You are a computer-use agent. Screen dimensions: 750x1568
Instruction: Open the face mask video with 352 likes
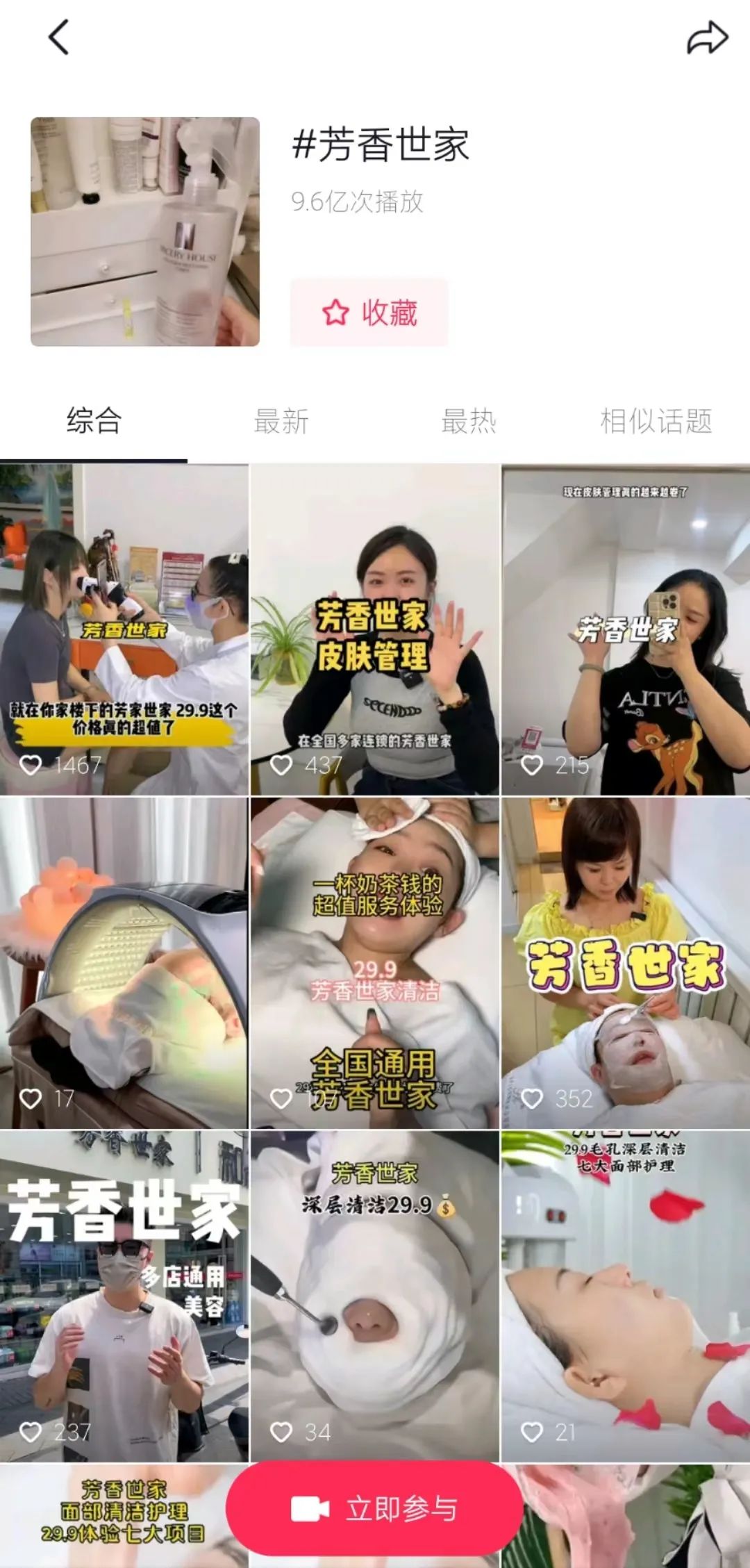(x=626, y=962)
